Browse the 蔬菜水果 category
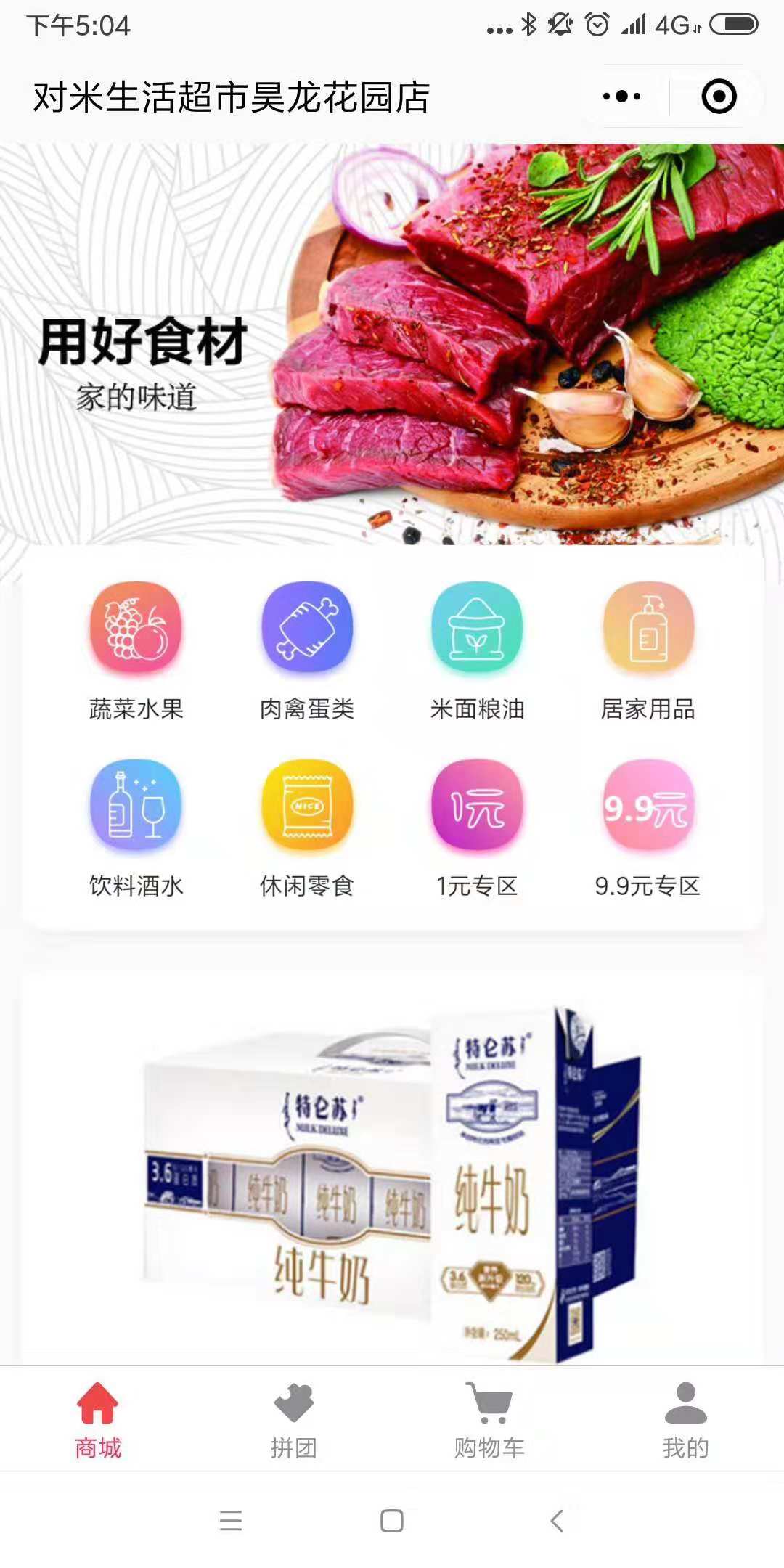The width and height of the screenshot is (784, 1568). coord(136,650)
